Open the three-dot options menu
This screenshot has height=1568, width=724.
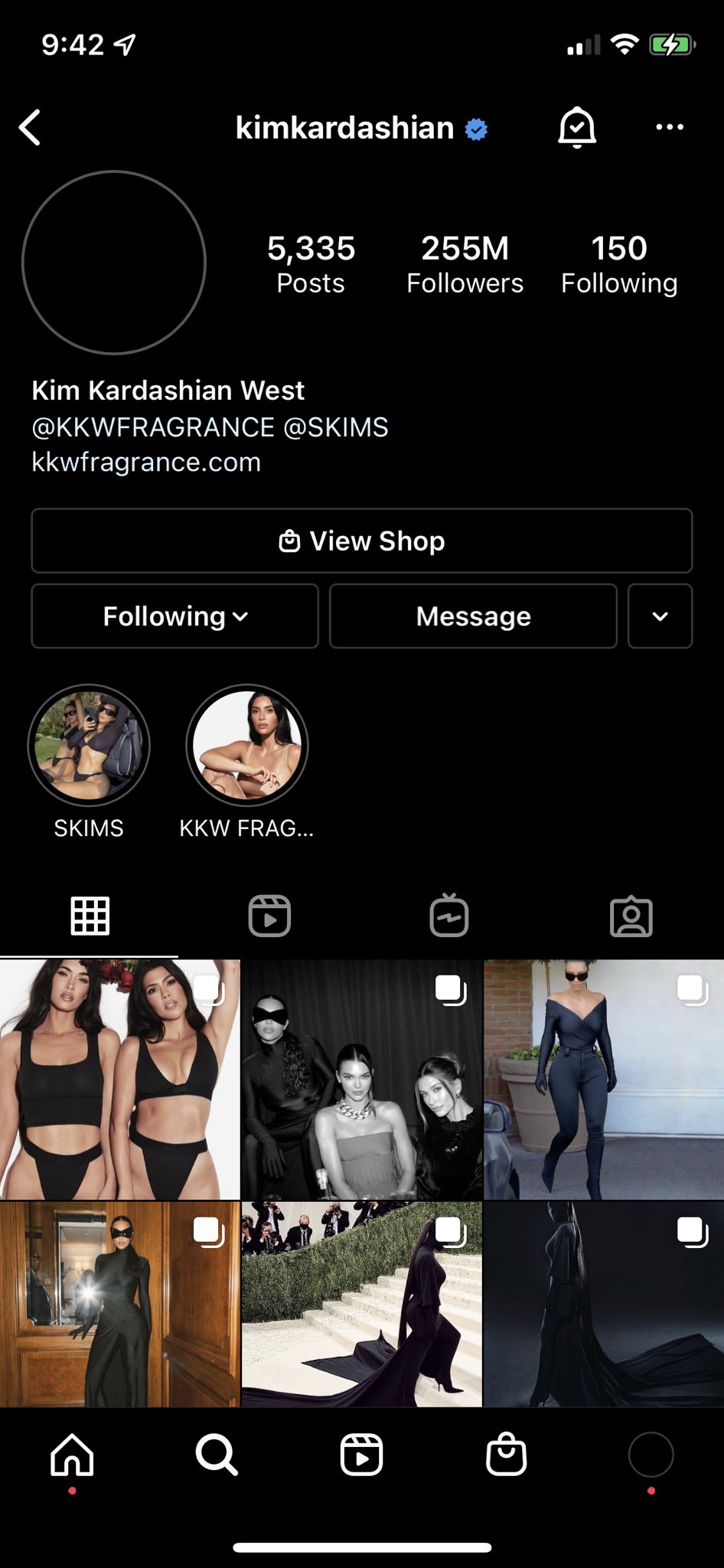click(670, 127)
